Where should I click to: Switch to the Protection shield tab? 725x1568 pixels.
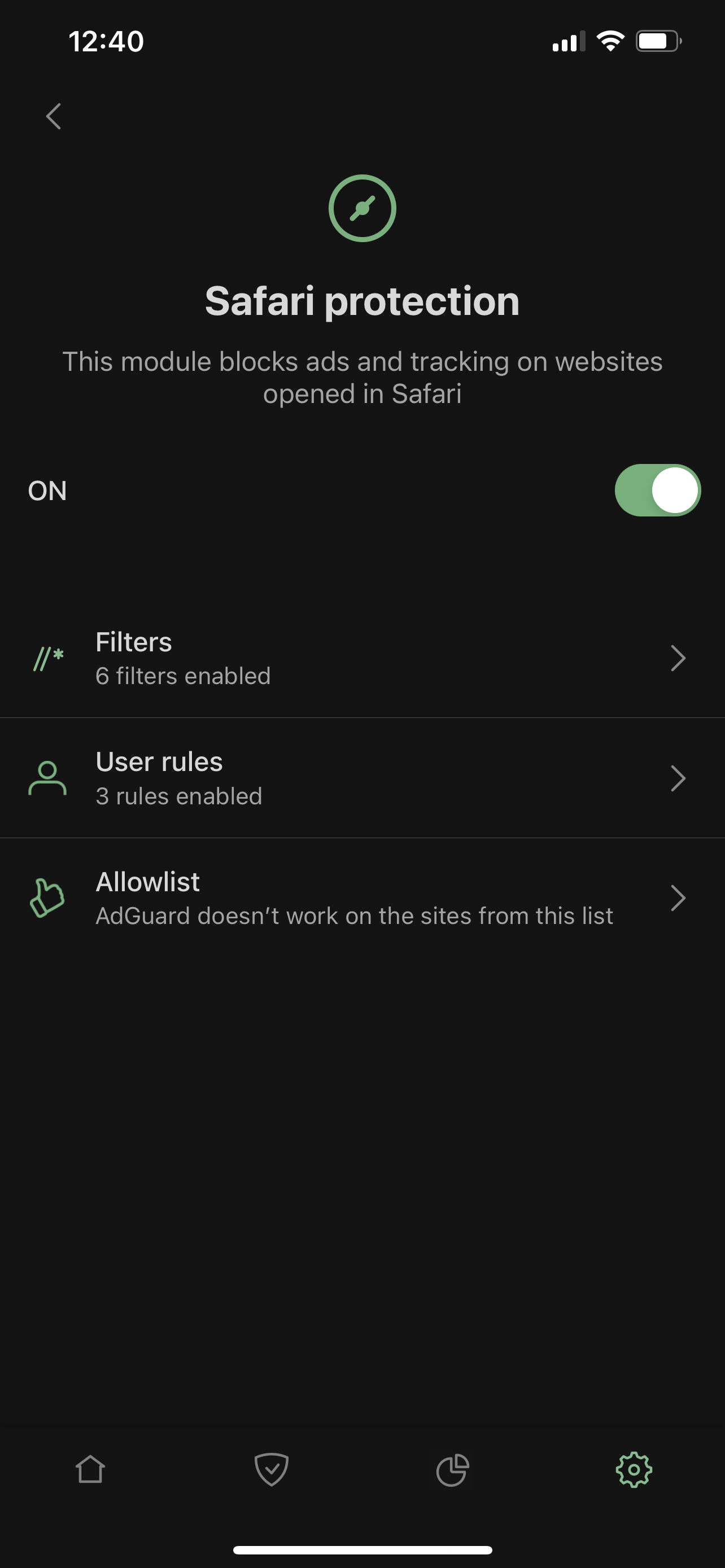click(x=272, y=1470)
